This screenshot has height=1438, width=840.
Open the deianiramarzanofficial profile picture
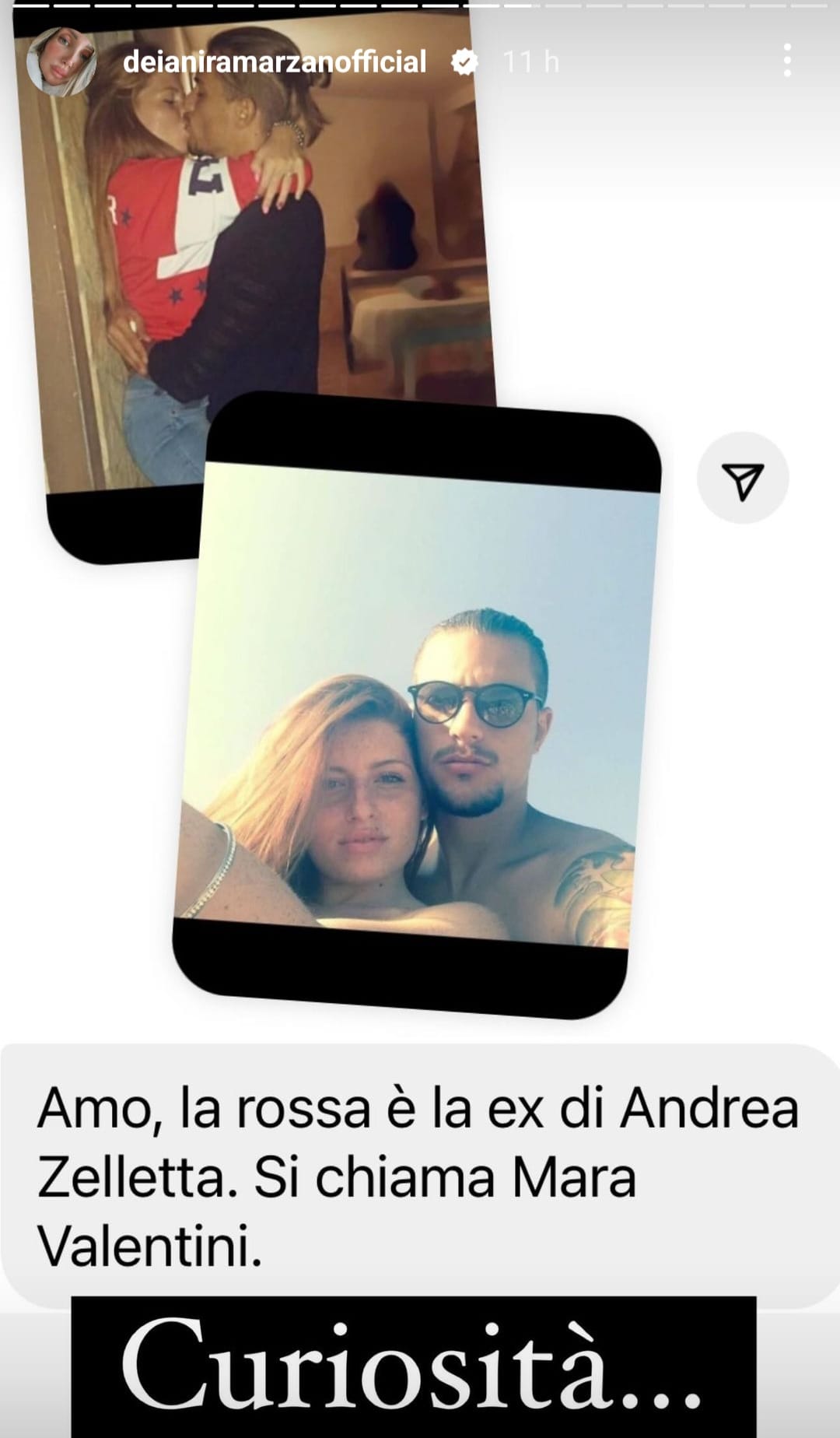pyautogui.click(x=61, y=62)
